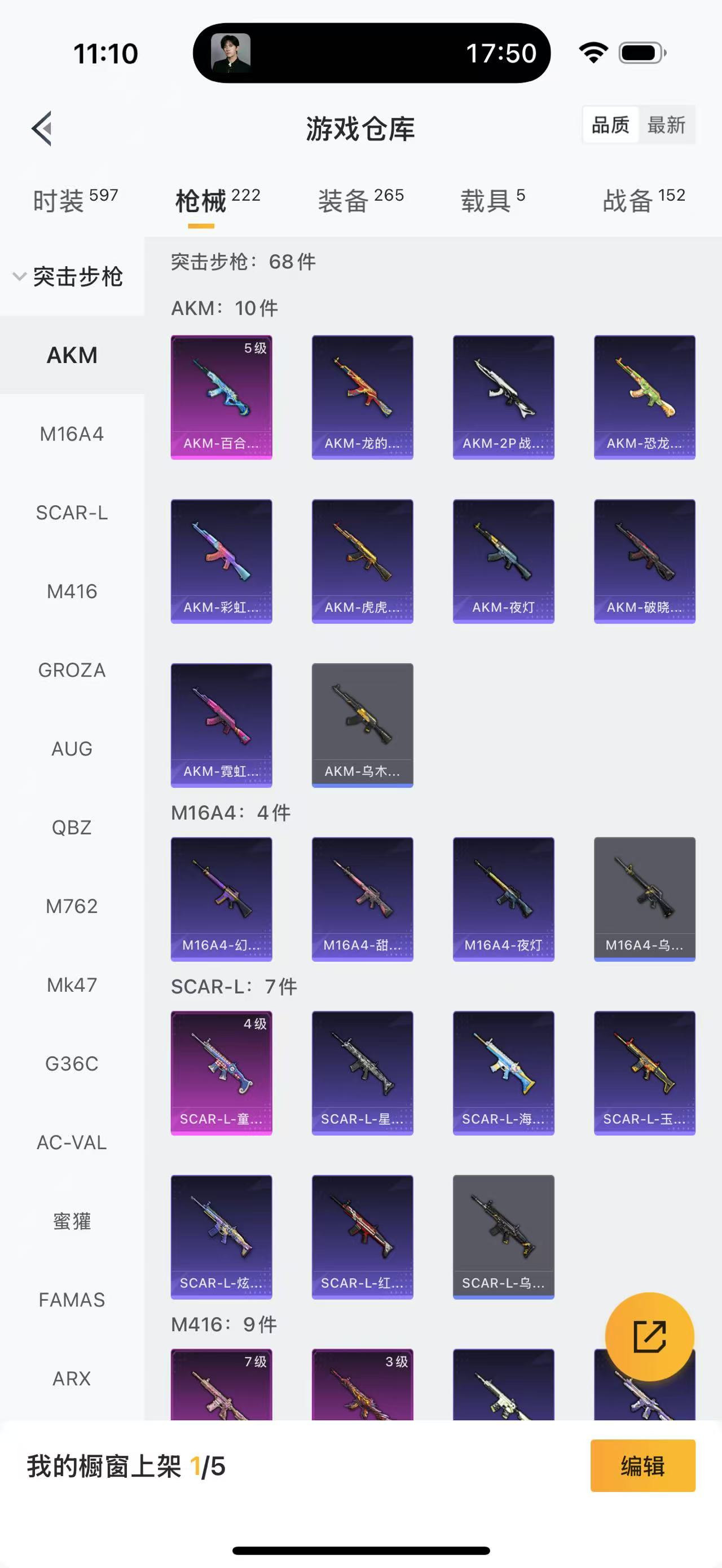The height and width of the screenshot is (1568, 722).
Task: Open the SCAR-L-童 level 4 skin
Action: 221,1072
